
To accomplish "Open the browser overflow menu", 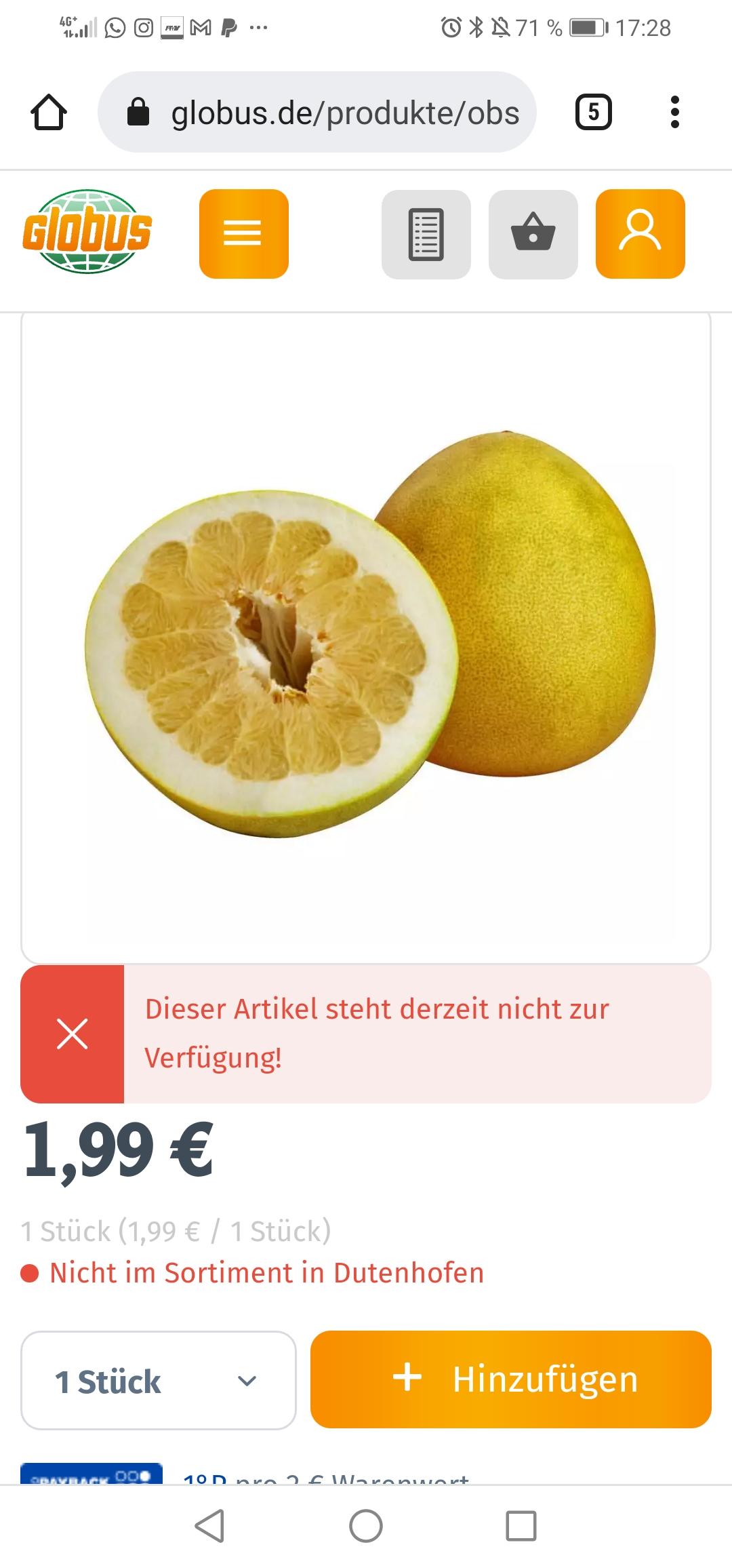I will (x=674, y=112).
